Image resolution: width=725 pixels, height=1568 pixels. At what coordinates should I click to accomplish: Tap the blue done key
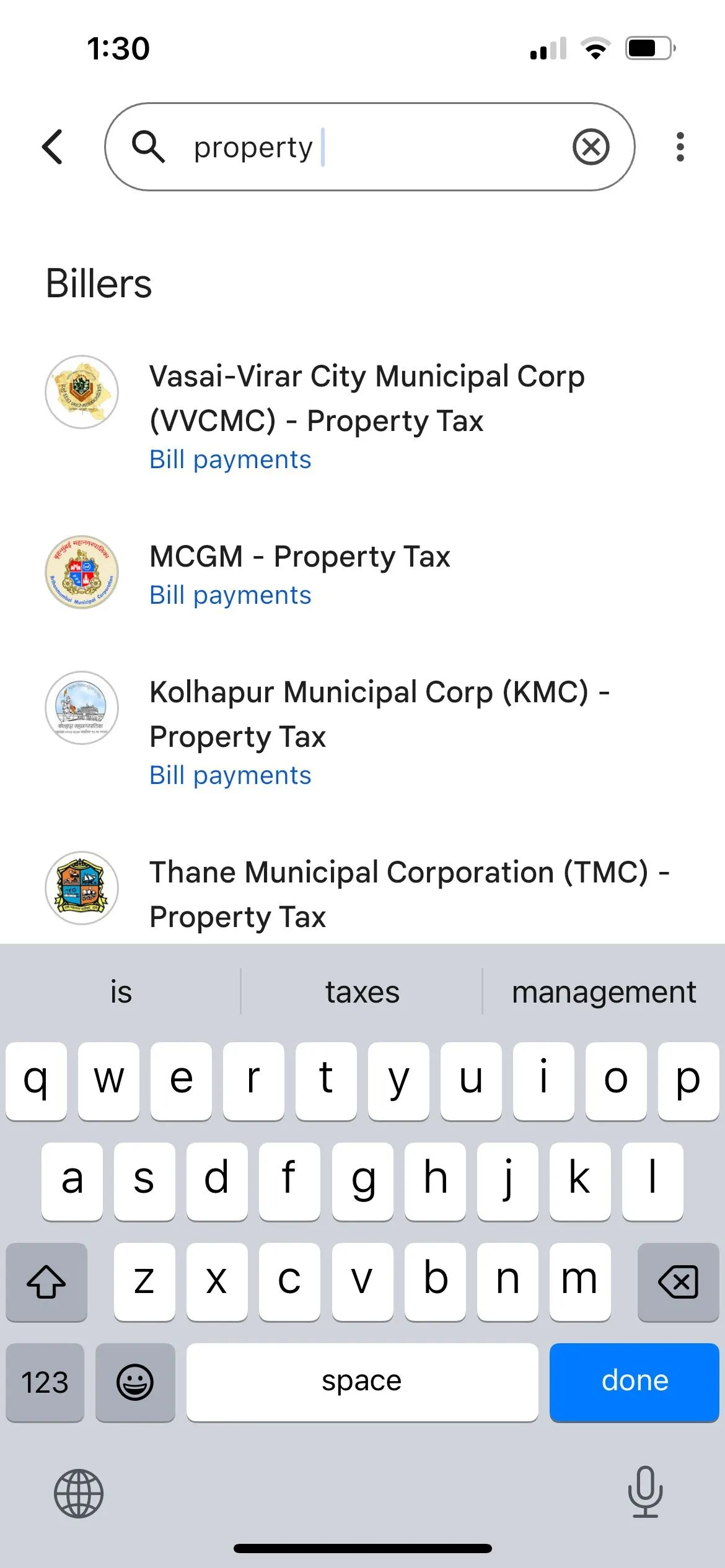coord(634,1381)
